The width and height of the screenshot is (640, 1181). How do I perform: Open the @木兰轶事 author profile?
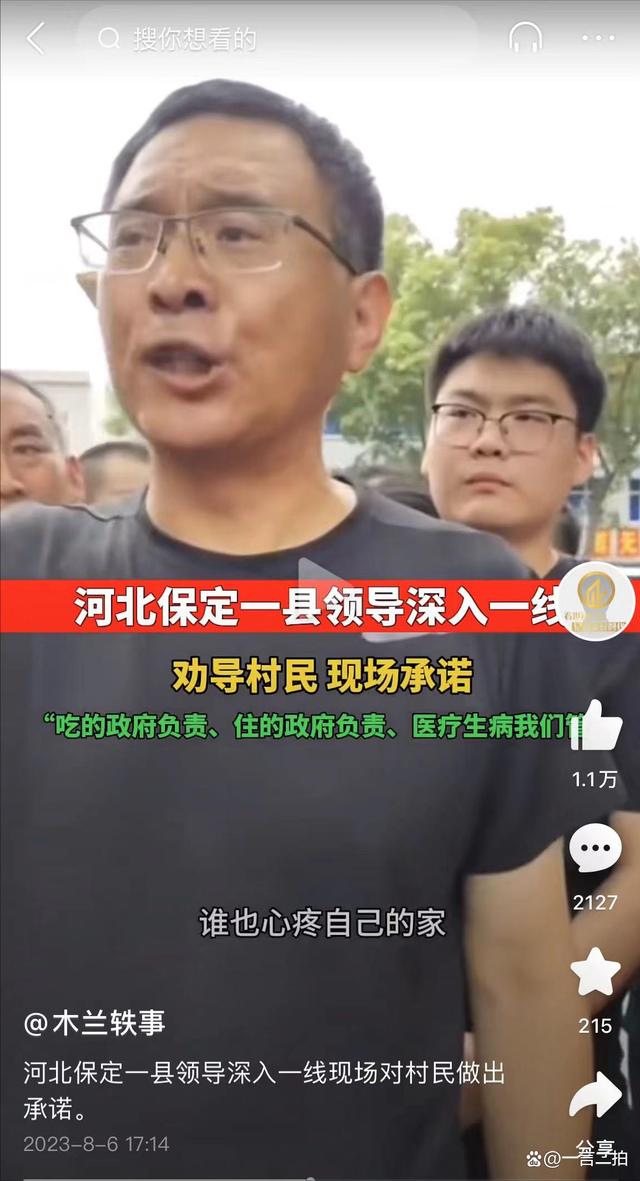click(x=95, y=1023)
